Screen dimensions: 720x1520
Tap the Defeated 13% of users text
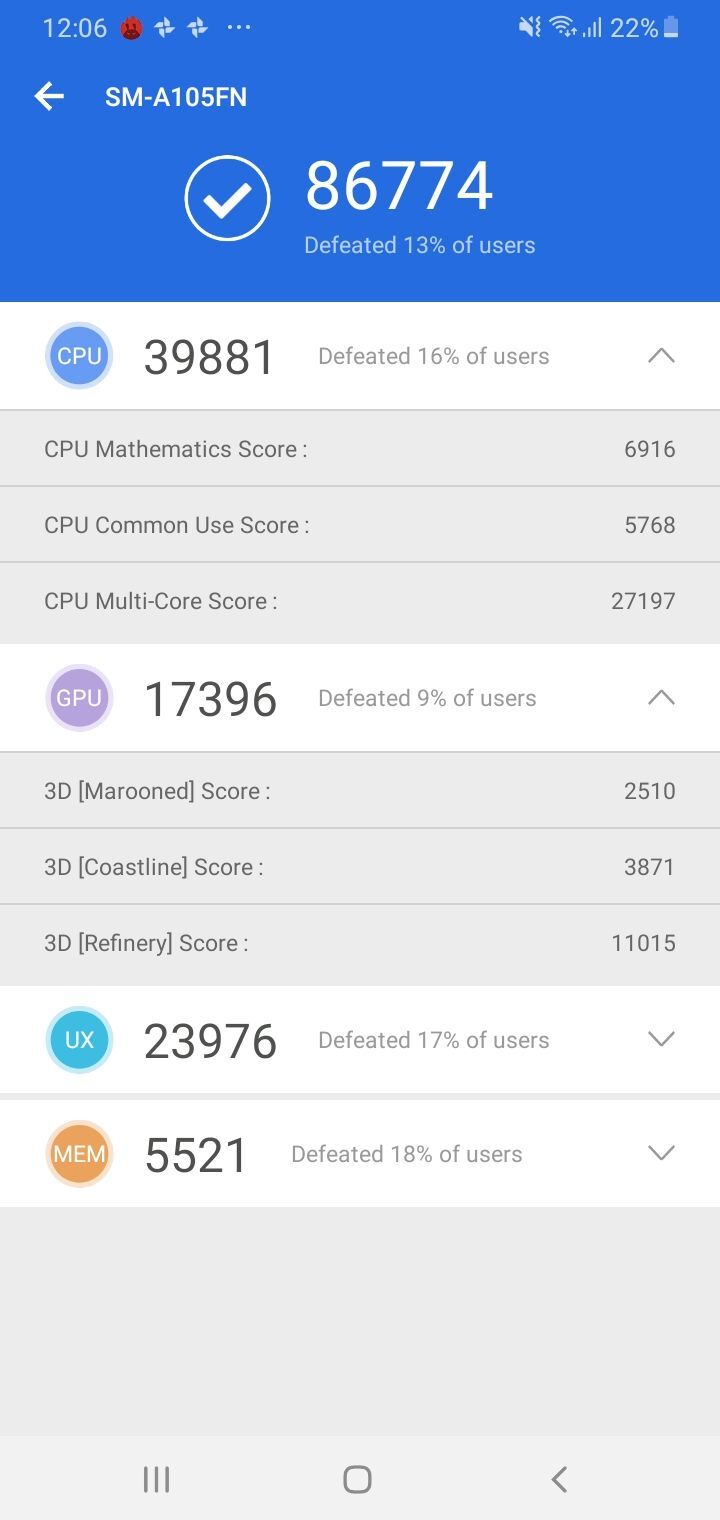click(419, 244)
